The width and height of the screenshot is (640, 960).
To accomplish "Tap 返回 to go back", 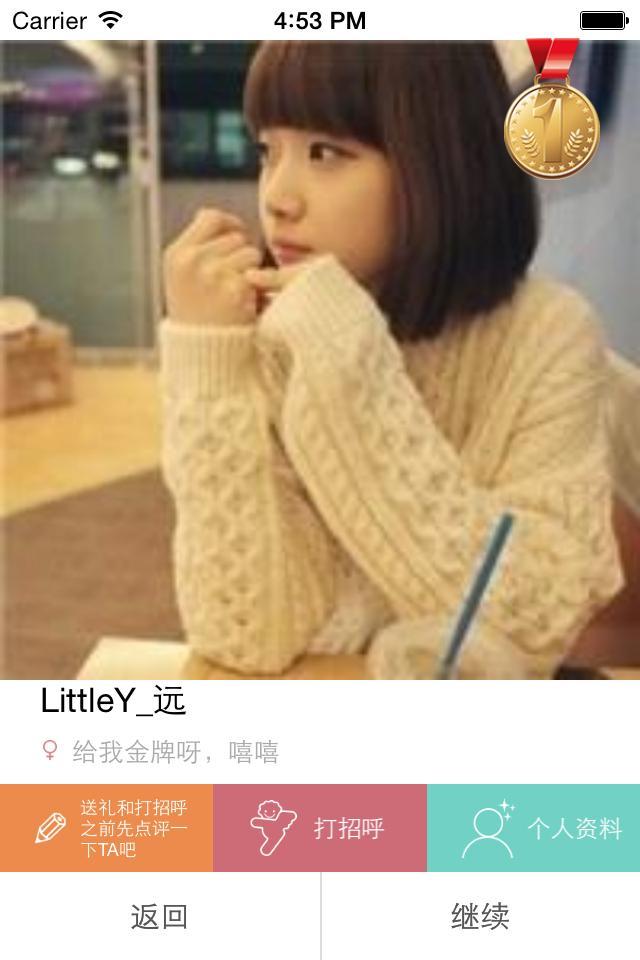I will (160, 916).
